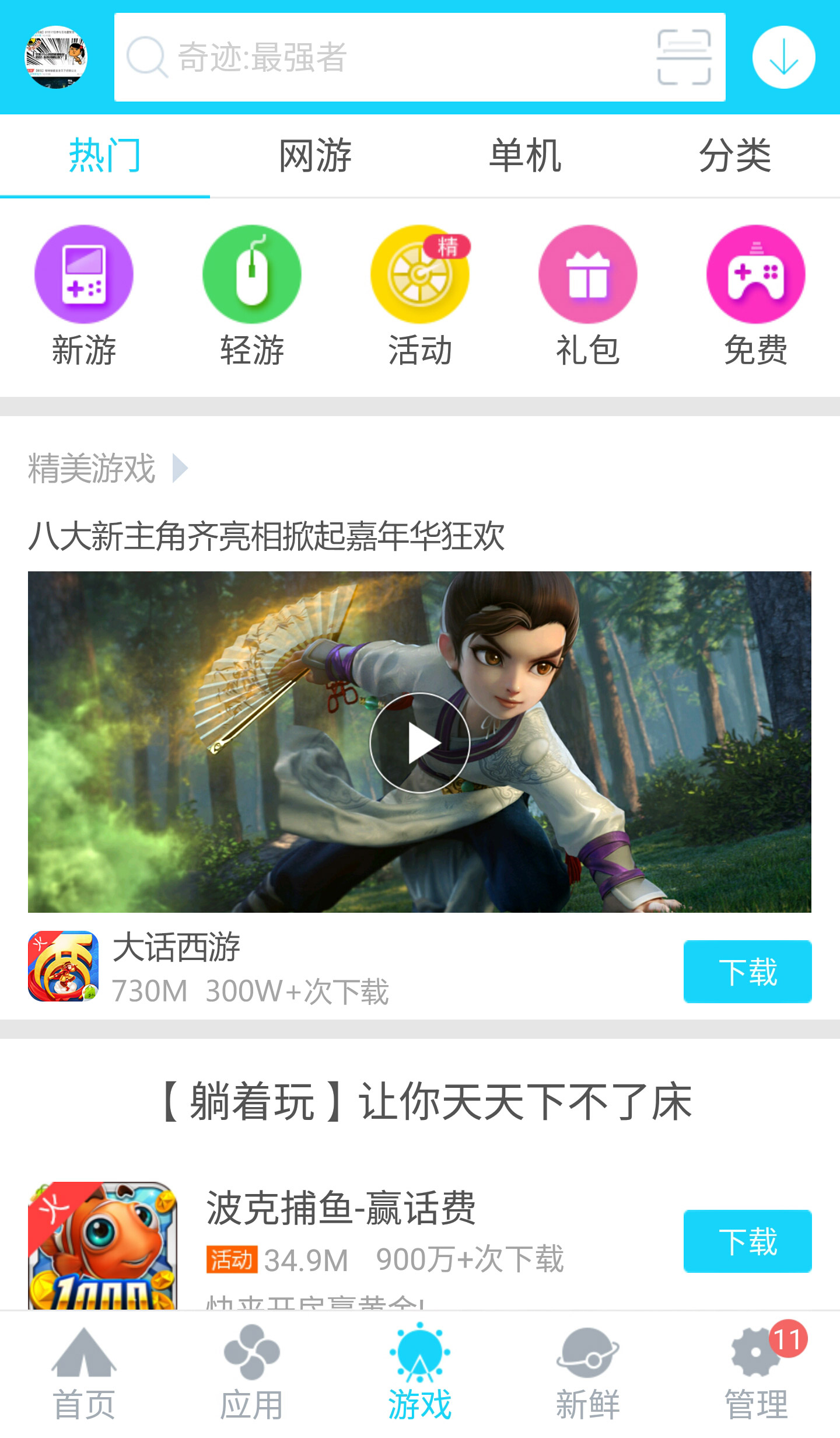Switch to the 网游 tab

tap(315, 156)
